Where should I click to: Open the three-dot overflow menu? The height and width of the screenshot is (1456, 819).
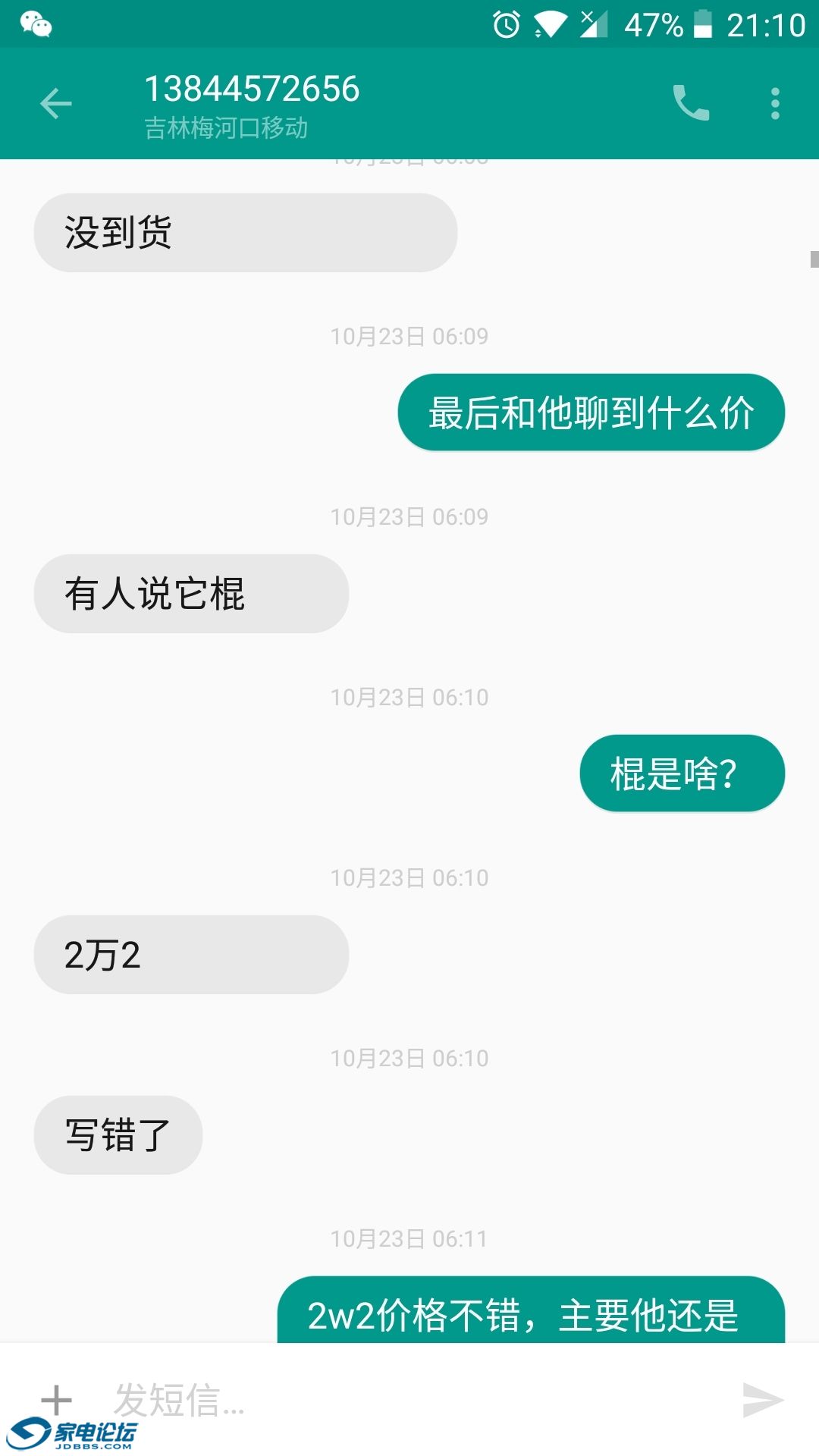click(x=774, y=104)
